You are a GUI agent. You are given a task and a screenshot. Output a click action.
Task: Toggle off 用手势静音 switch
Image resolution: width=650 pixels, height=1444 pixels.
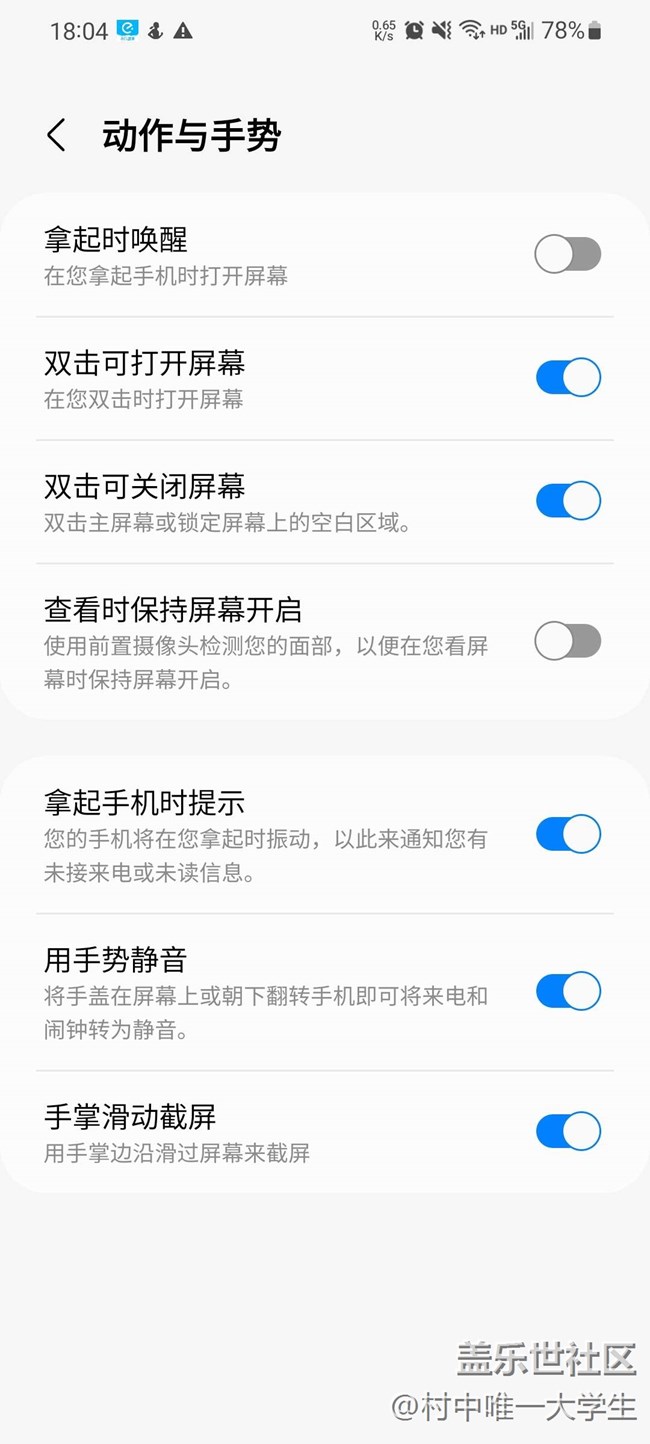coord(568,991)
